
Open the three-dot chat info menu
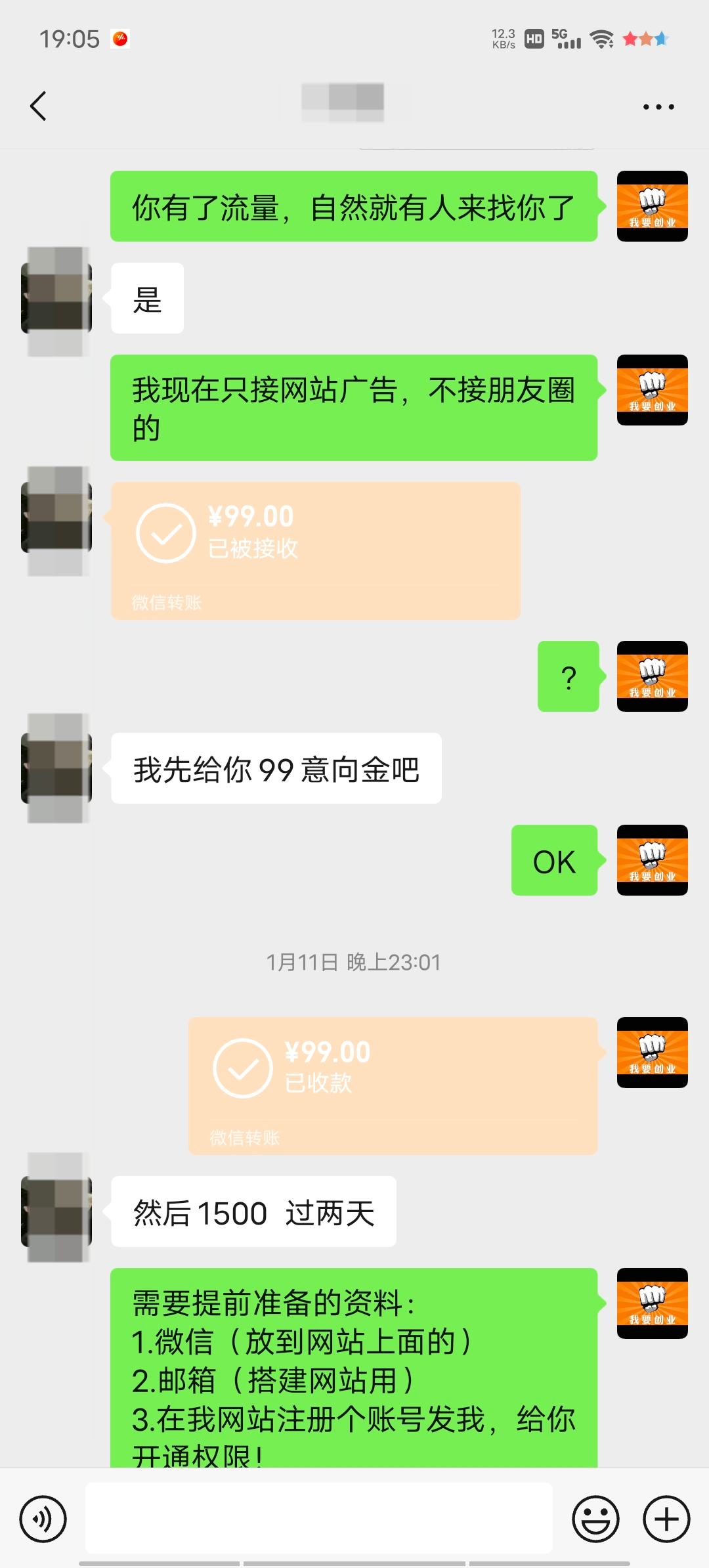tap(658, 106)
